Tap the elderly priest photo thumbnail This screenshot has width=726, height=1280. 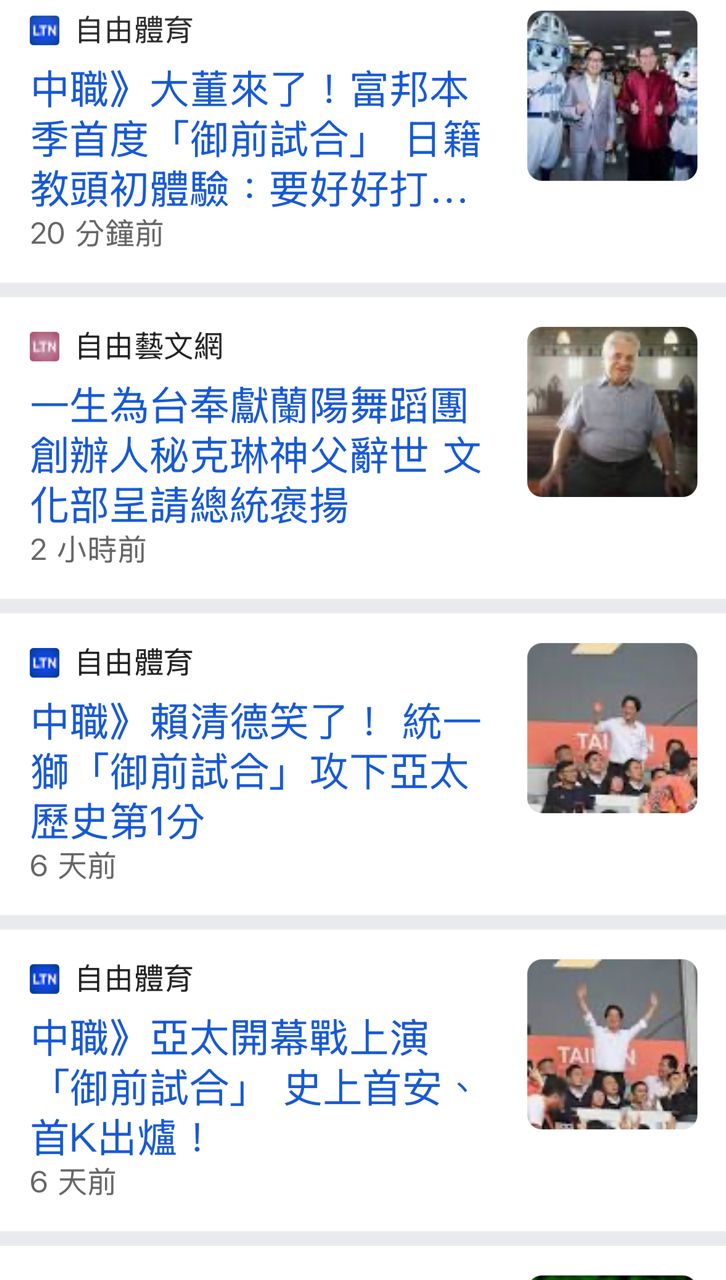(x=612, y=412)
